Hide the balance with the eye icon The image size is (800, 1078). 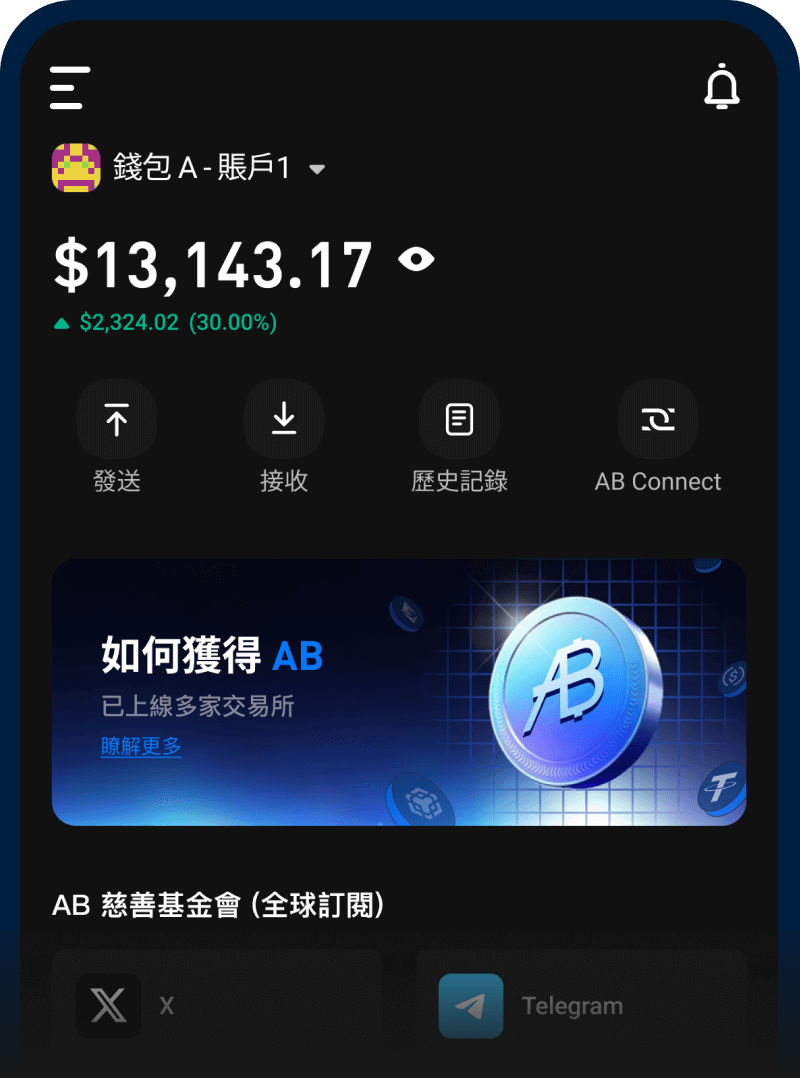[x=416, y=261]
